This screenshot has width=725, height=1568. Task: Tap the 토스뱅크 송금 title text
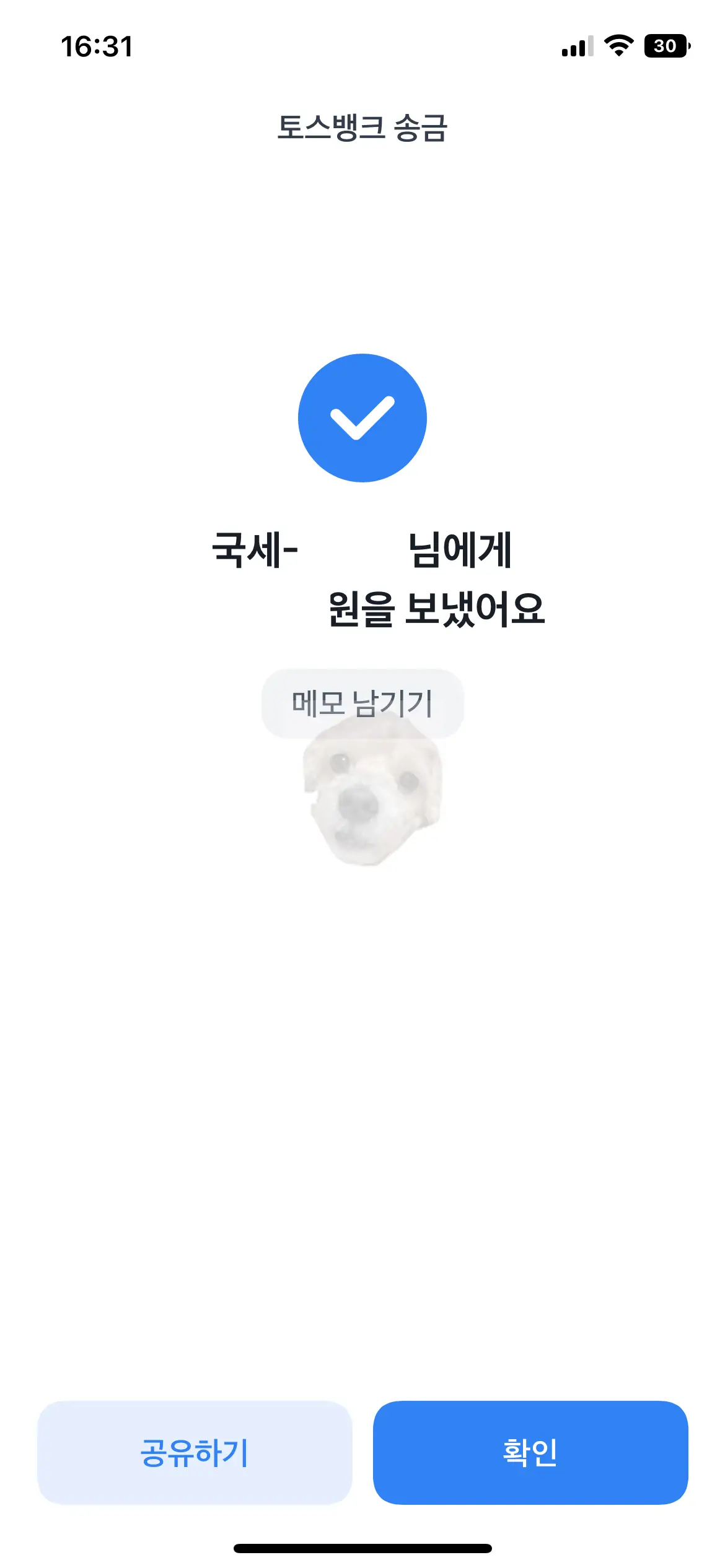362,127
